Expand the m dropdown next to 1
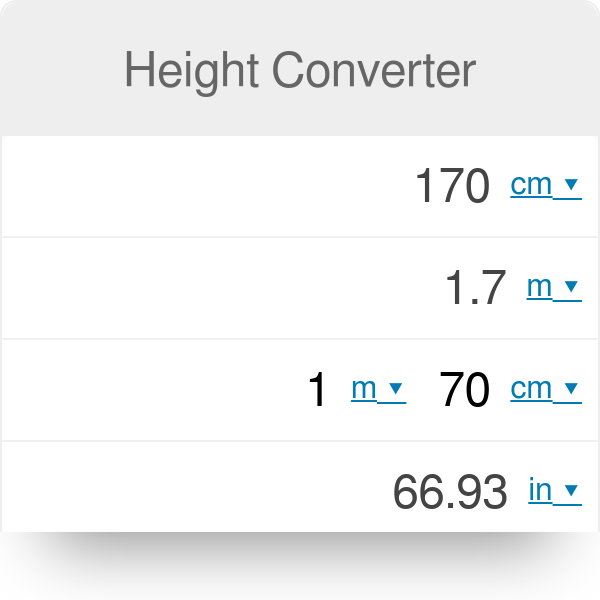The width and height of the screenshot is (600, 600). [x=378, y=389]
